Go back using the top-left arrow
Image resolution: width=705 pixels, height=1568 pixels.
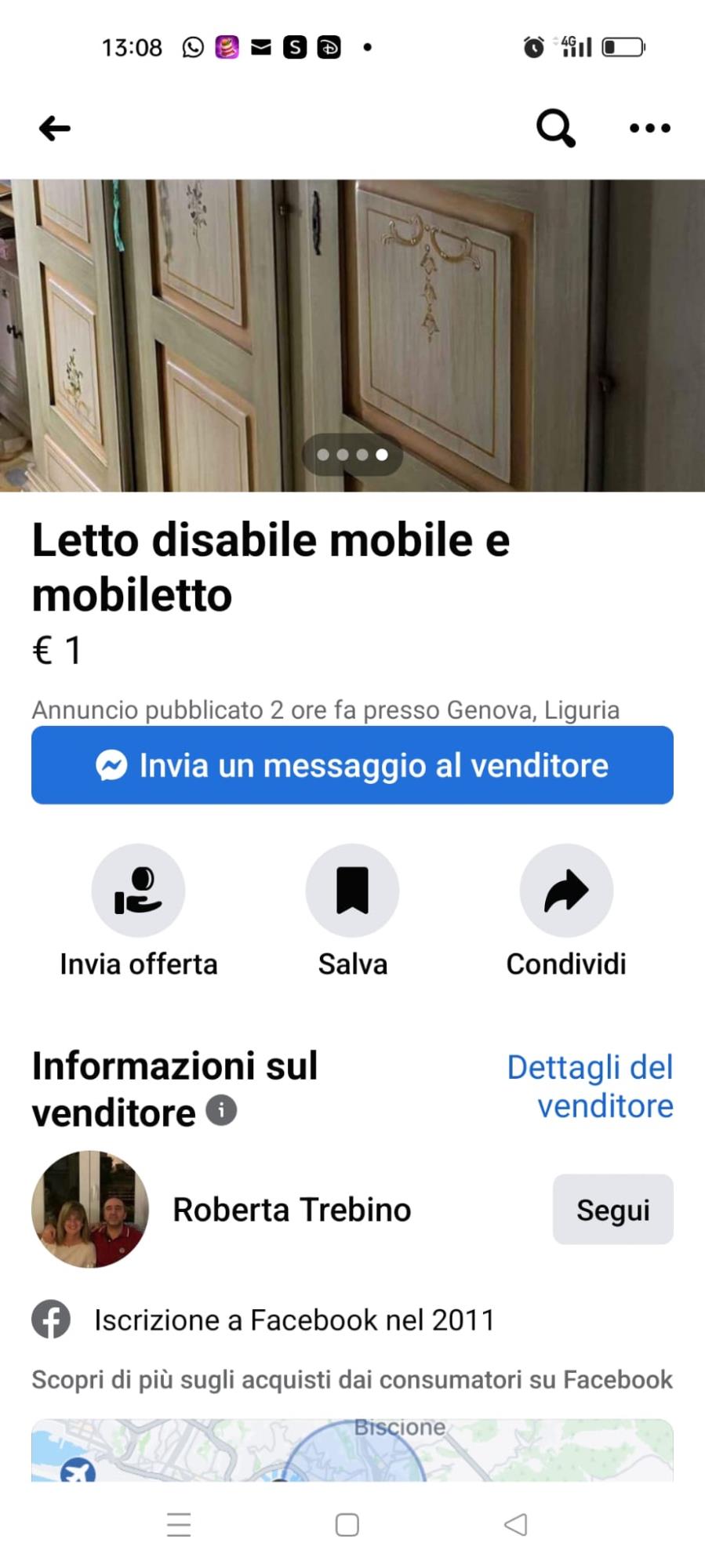55,128
